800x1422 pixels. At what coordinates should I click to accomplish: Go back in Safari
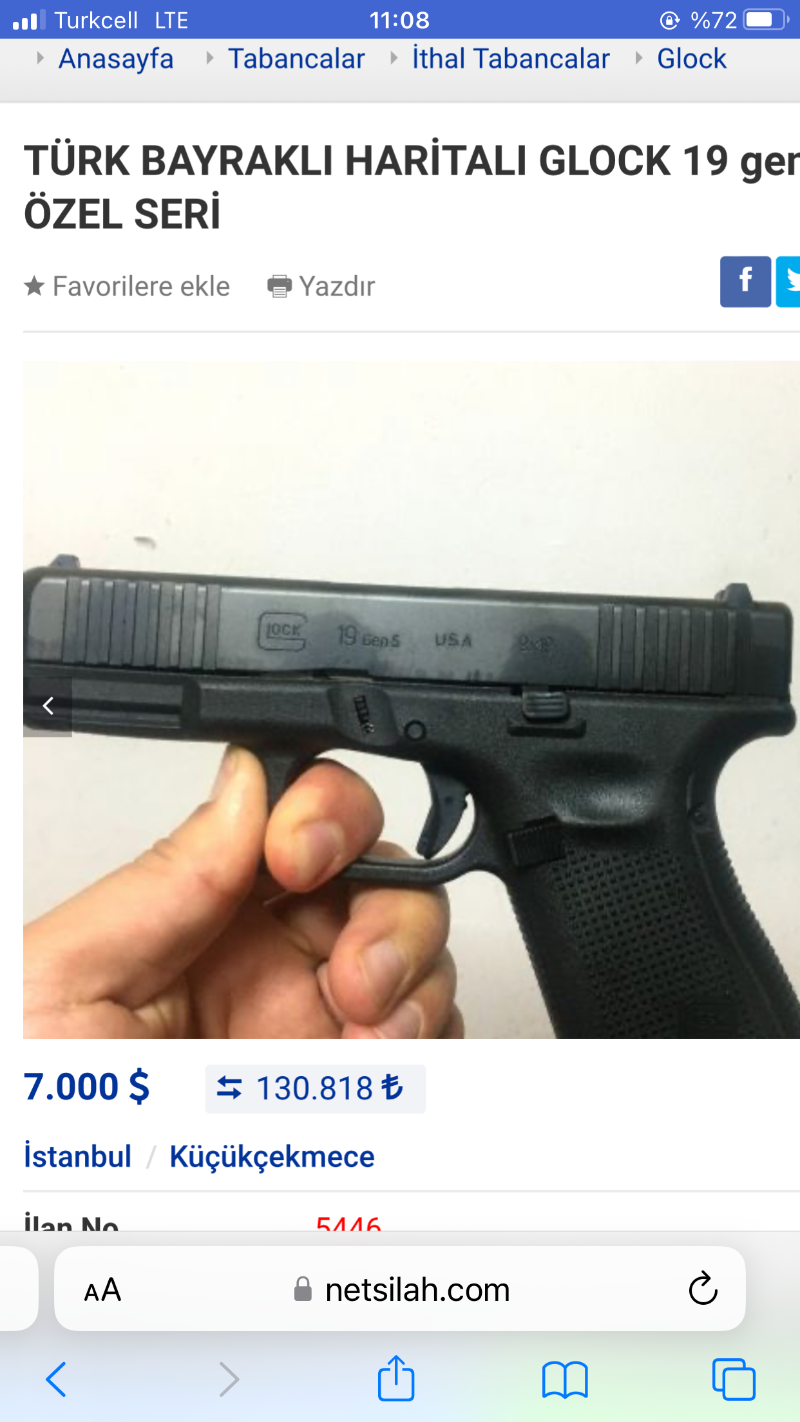tap(57, 1380)
